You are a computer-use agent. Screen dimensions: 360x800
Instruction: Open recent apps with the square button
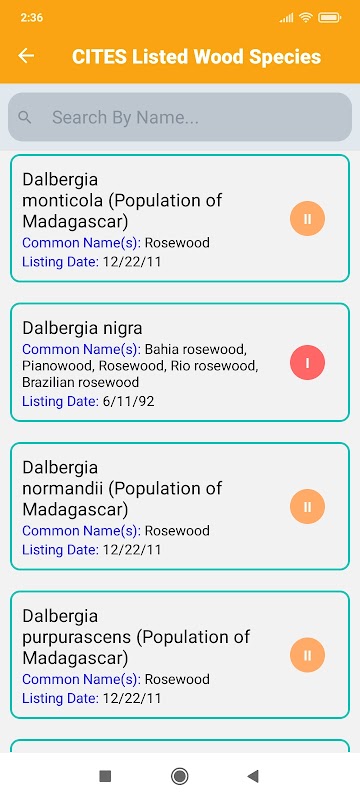click(x=105, y=777)
